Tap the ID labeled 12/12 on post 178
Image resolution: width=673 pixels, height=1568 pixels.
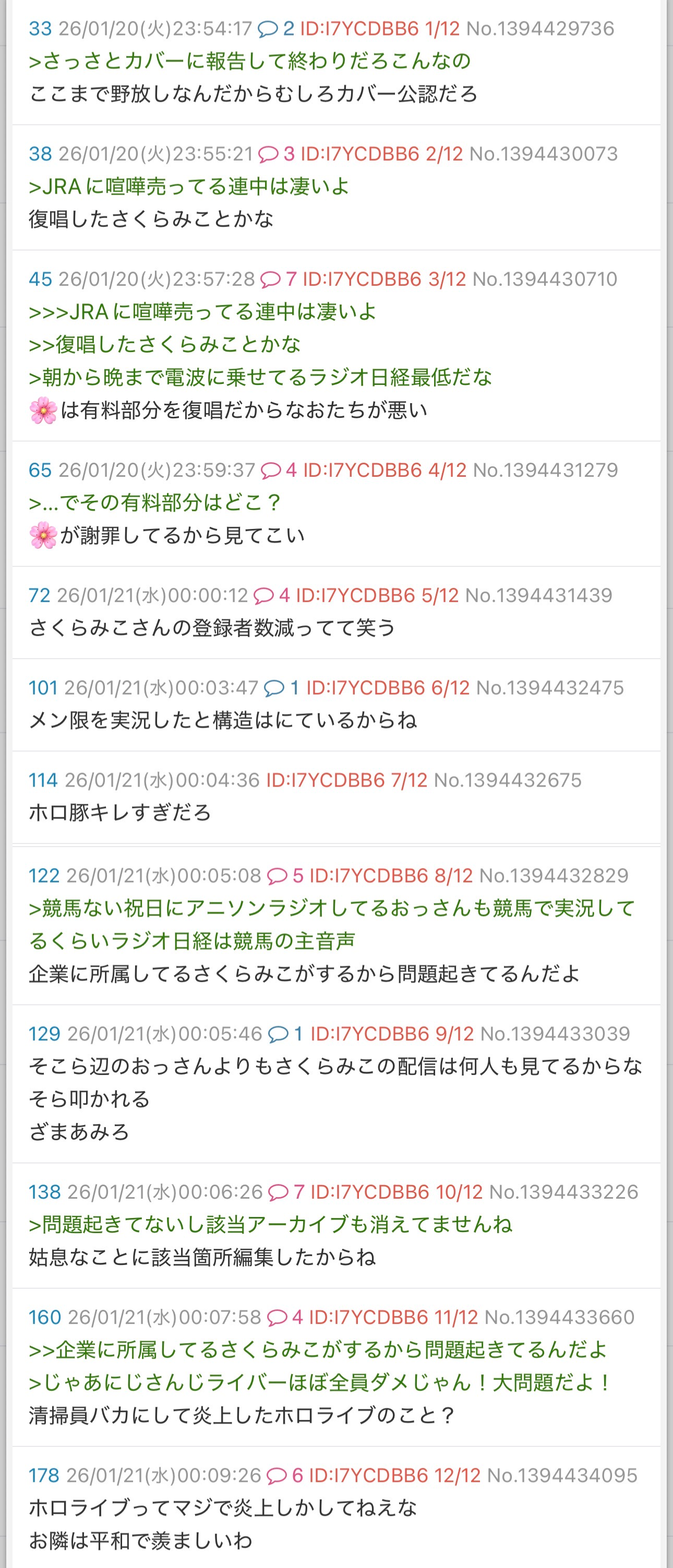[394, 1476]
